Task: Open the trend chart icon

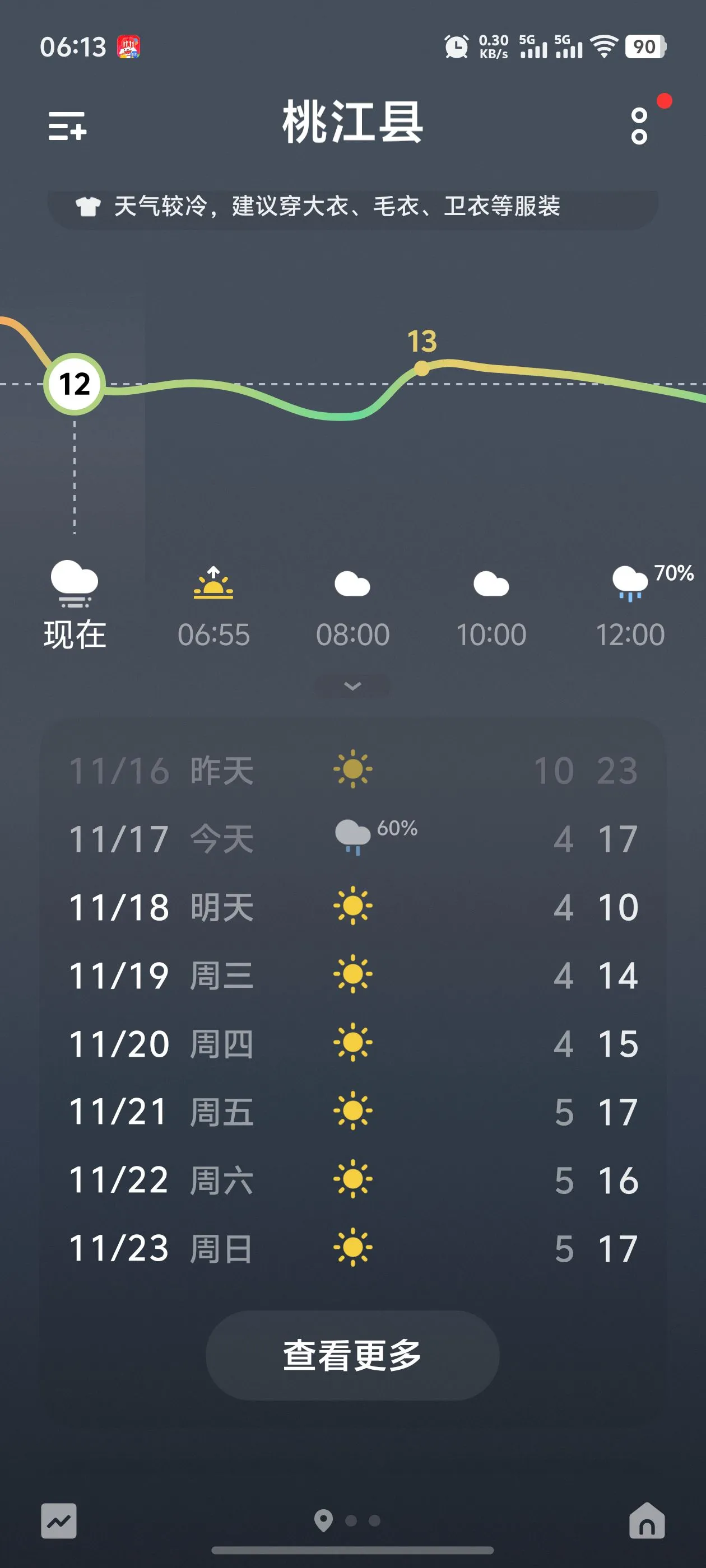Action: tap(59, 1520)
